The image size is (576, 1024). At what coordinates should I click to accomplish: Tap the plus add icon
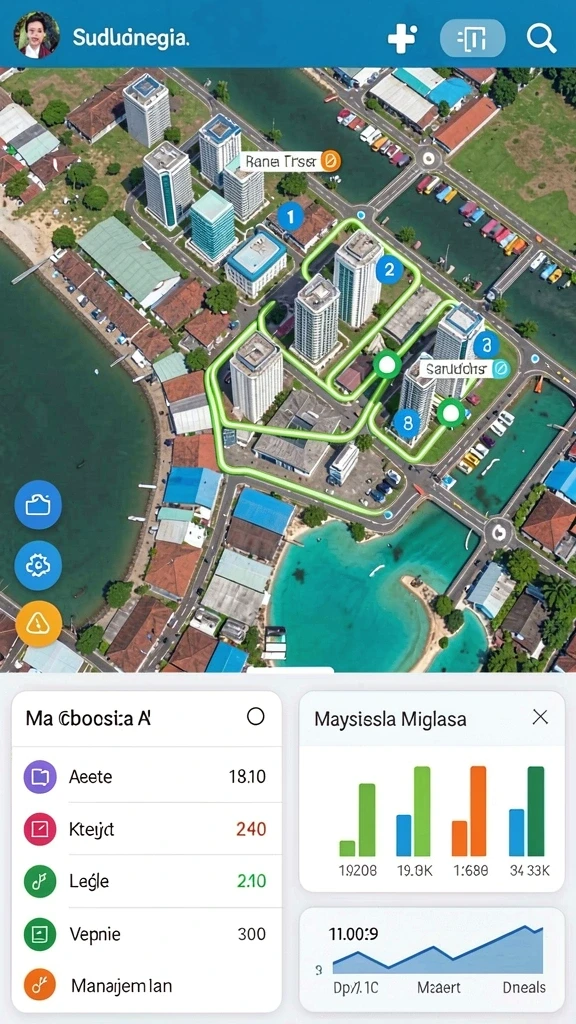[x=402, y=38]
